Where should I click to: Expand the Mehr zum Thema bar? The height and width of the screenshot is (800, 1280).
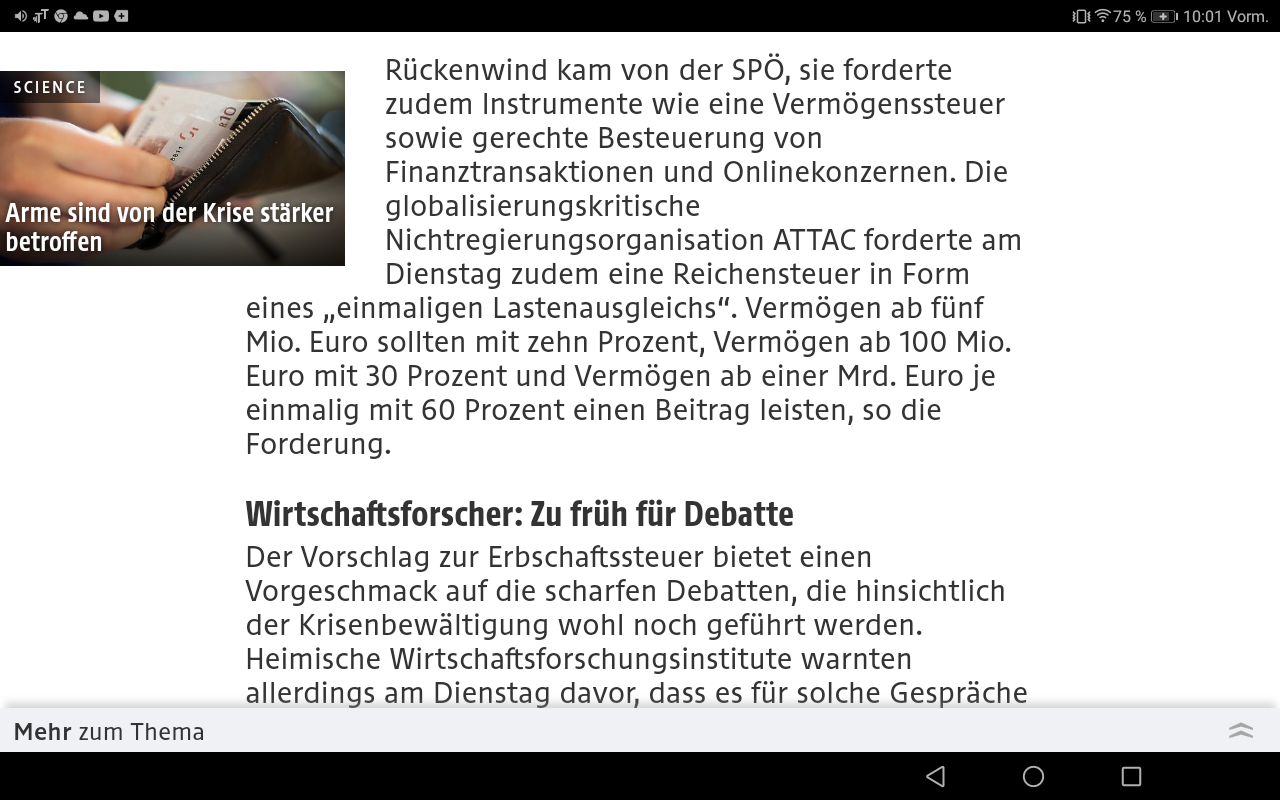[1240, 731]
